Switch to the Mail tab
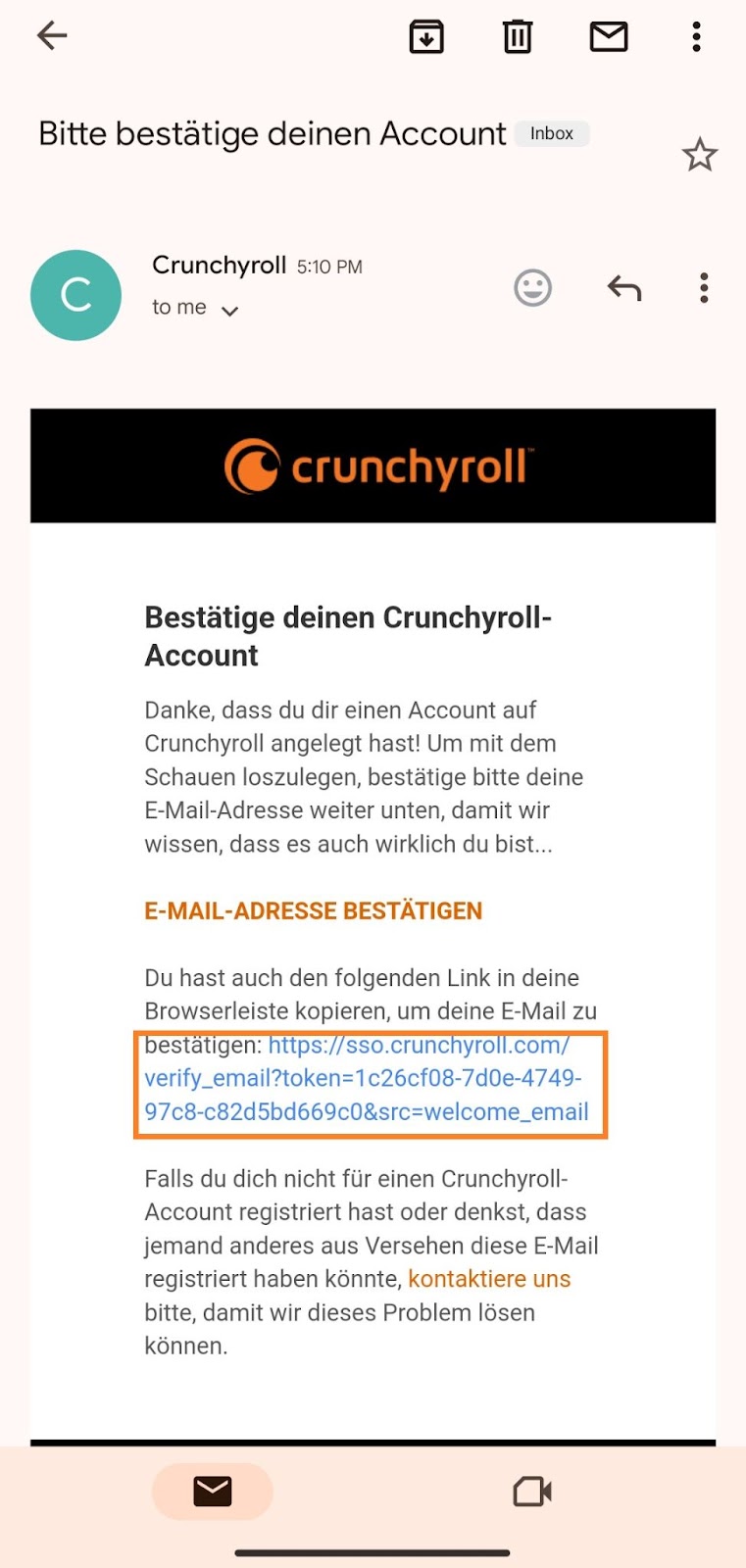 point(212,1492)
